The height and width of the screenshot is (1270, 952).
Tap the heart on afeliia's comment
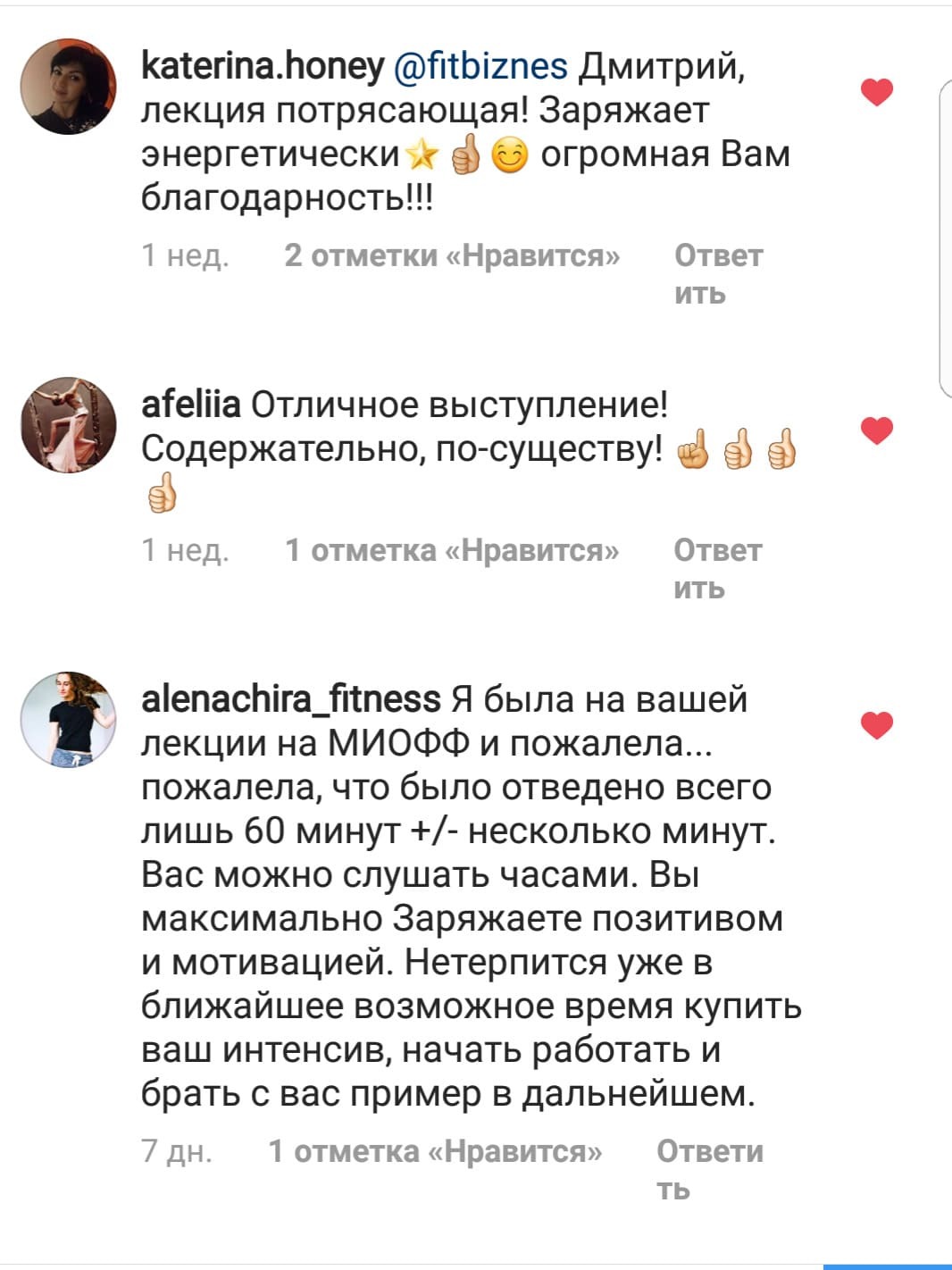point(877,431)
